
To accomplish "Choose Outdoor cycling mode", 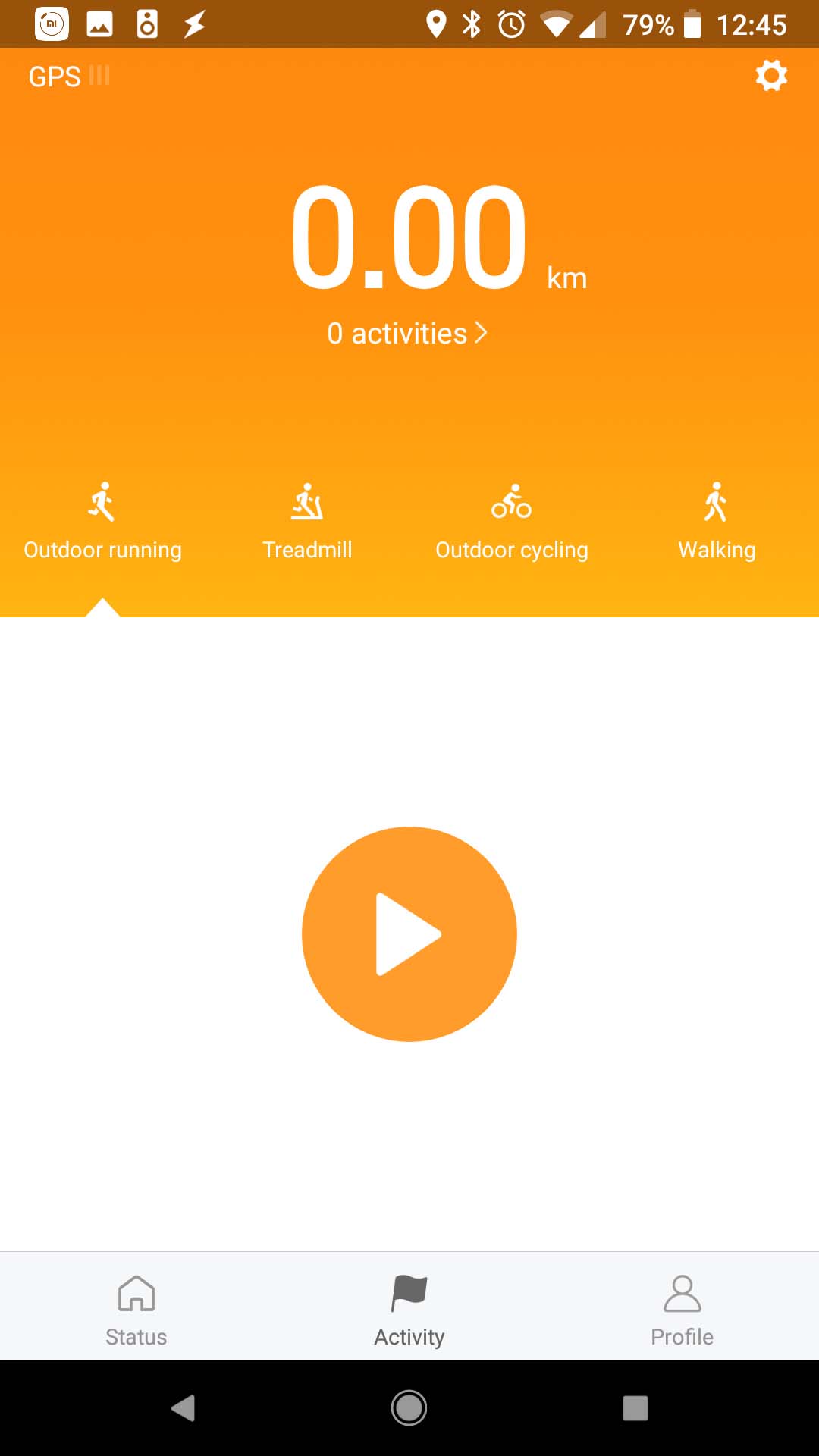I will pos(512,522).
